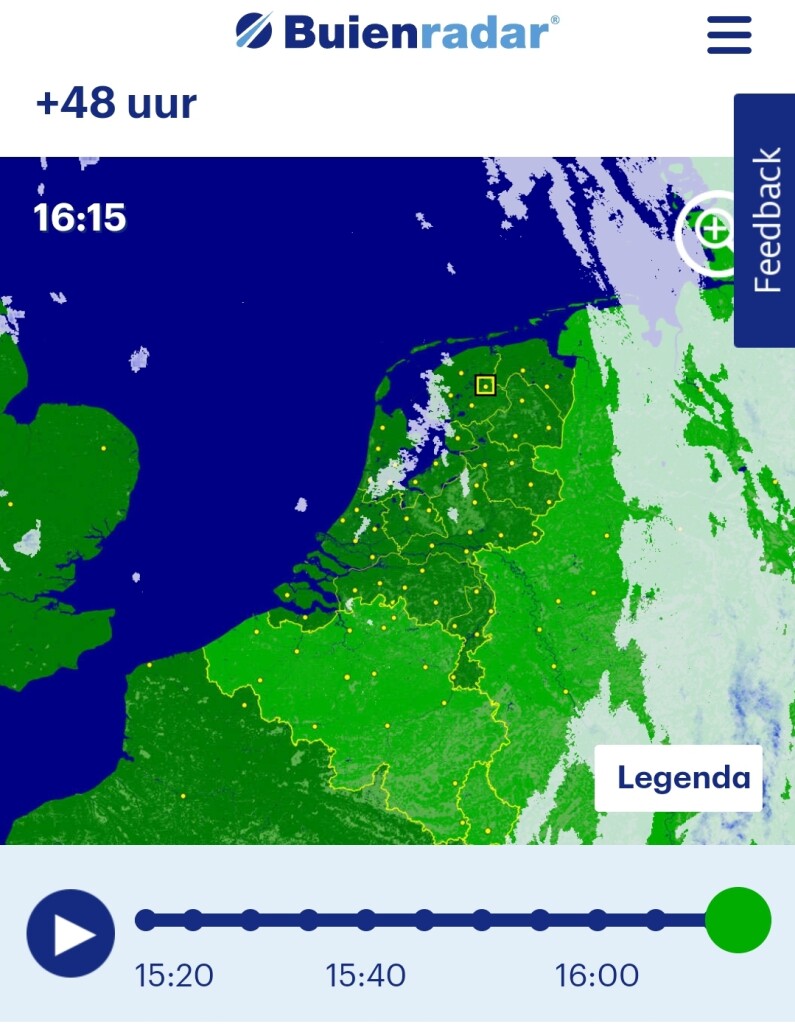Viewport: 795px width, 1024px height.
Task: Open the hamburger menu
Action: tap(728, 35)
